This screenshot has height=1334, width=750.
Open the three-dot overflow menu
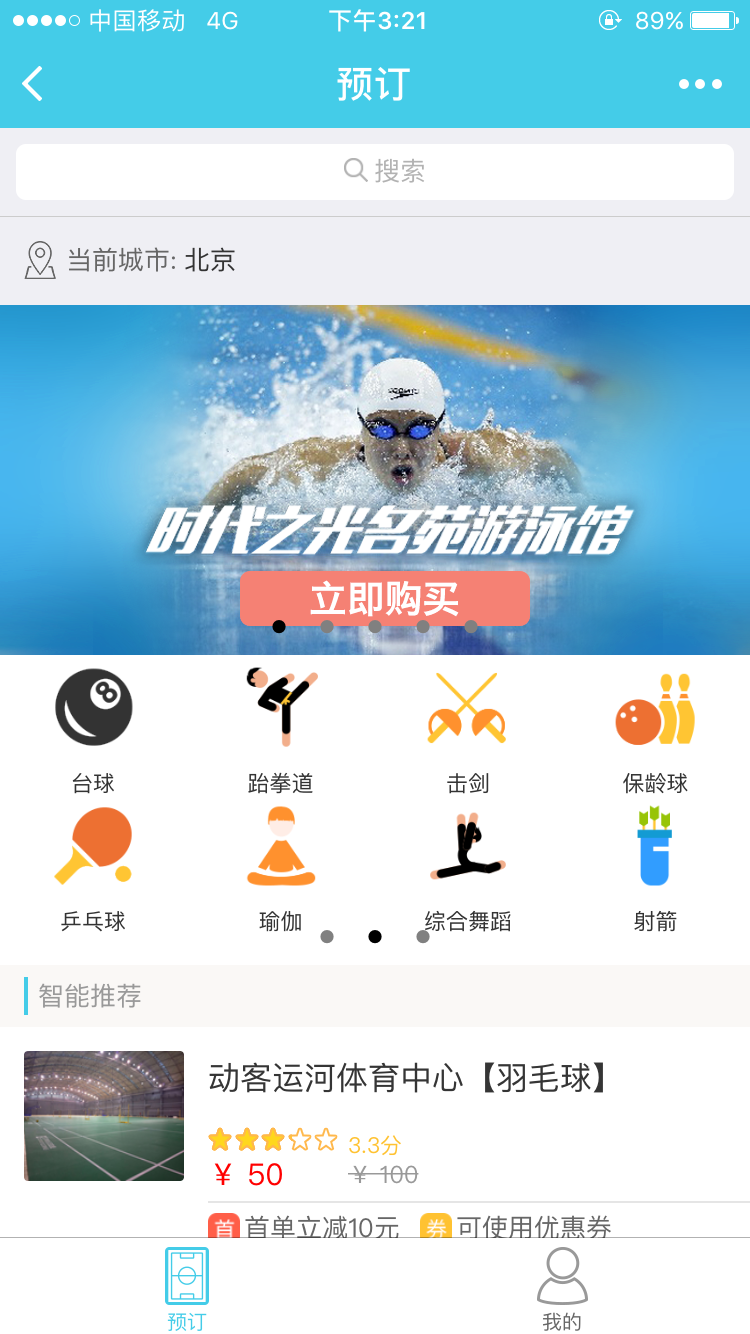pyautogui.click(x=700, y=84)
